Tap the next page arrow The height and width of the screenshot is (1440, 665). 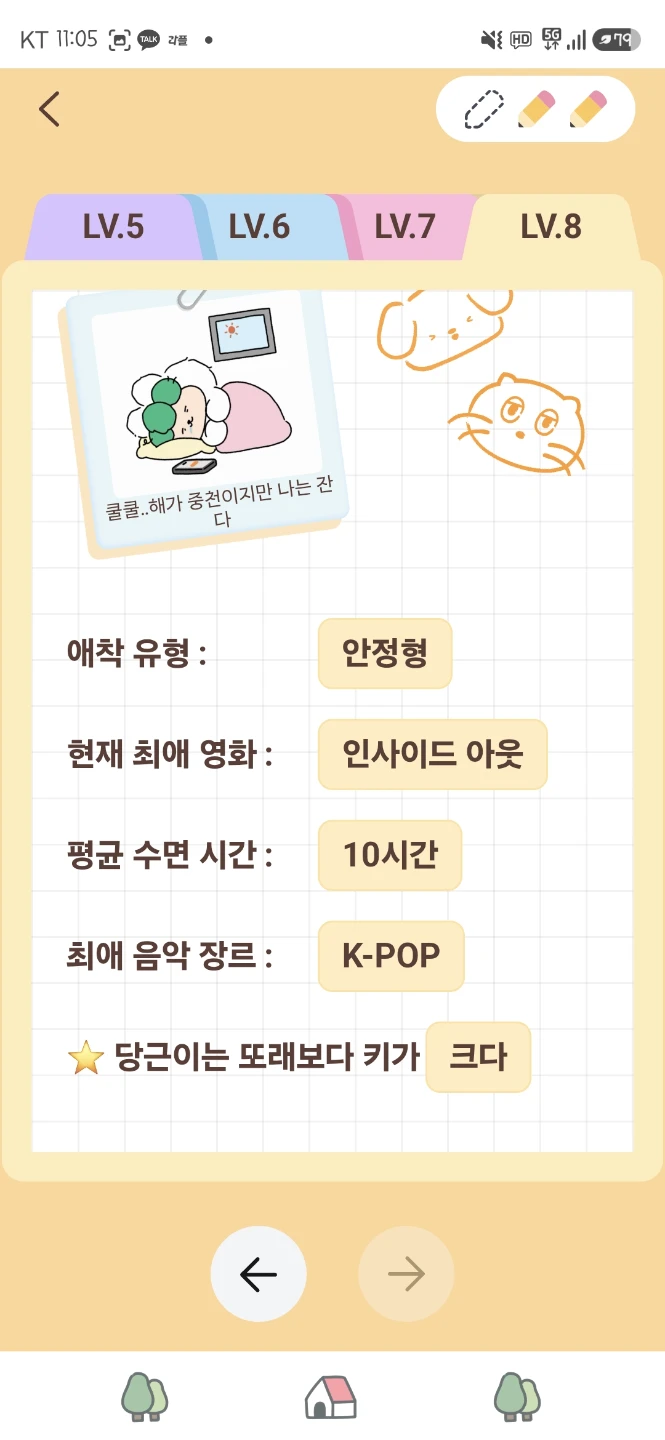coord(406,1274)
